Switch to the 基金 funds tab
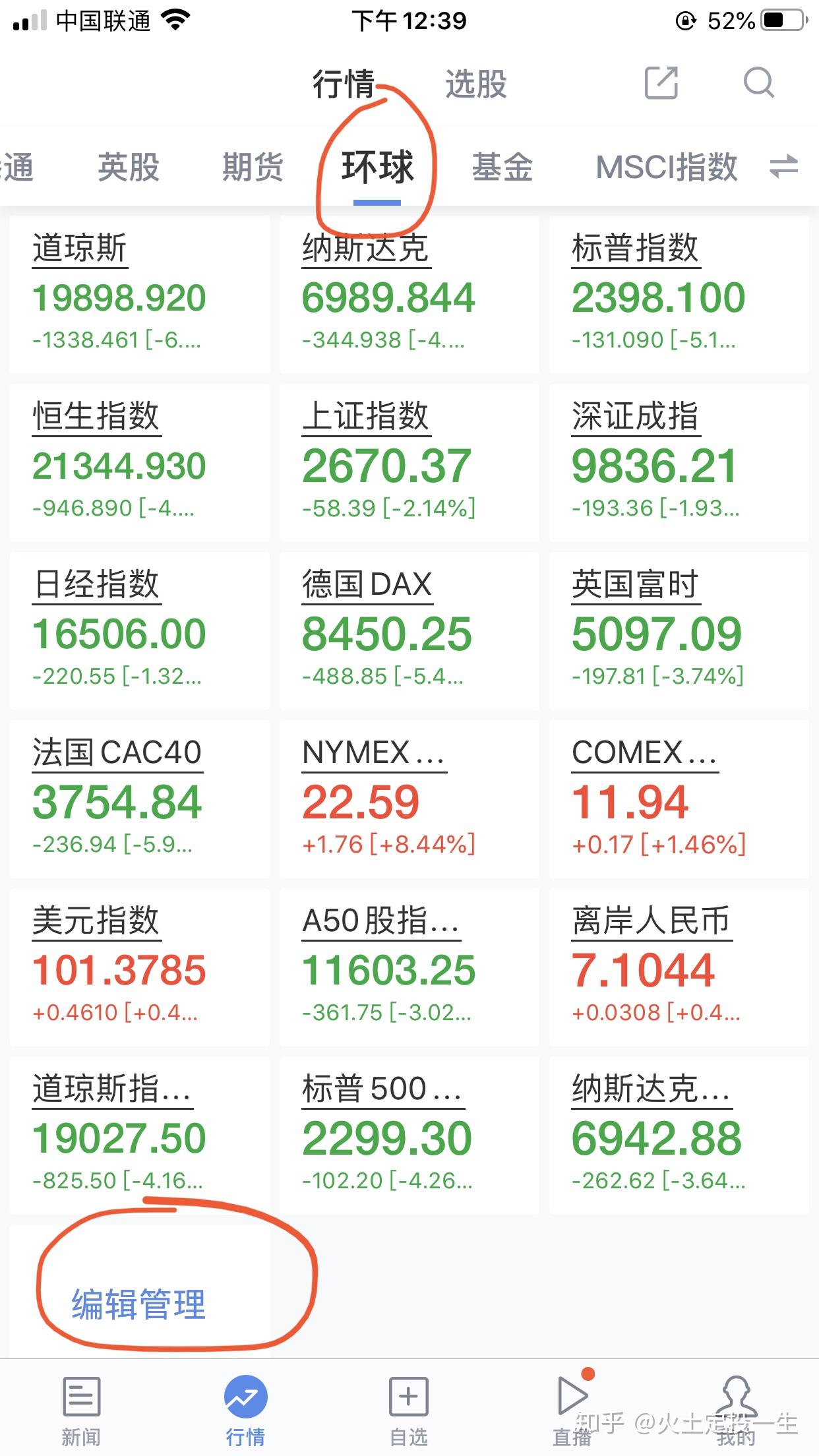 pyautogui.click(x=502, y=167)
